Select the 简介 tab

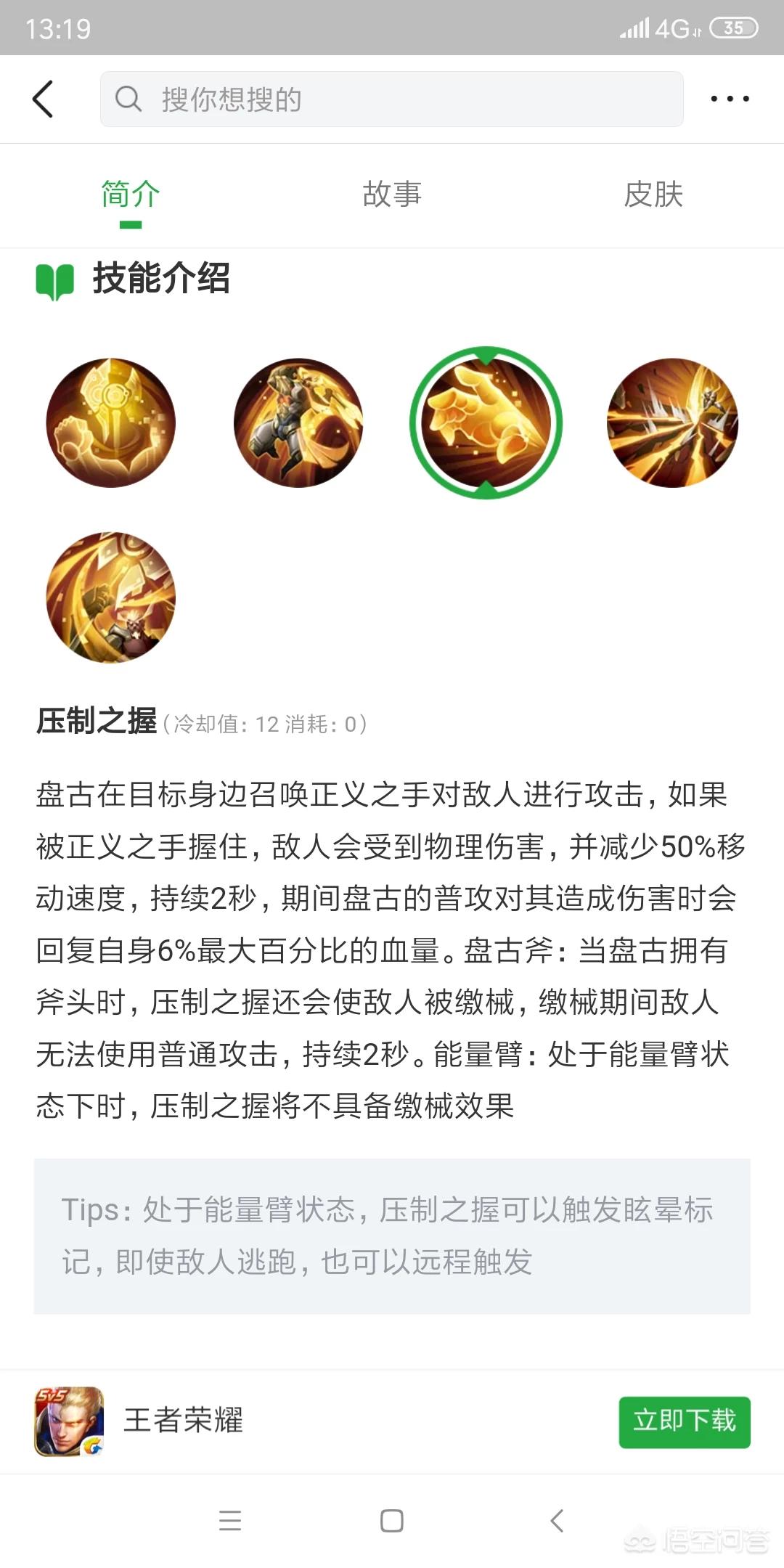point(131,195)
